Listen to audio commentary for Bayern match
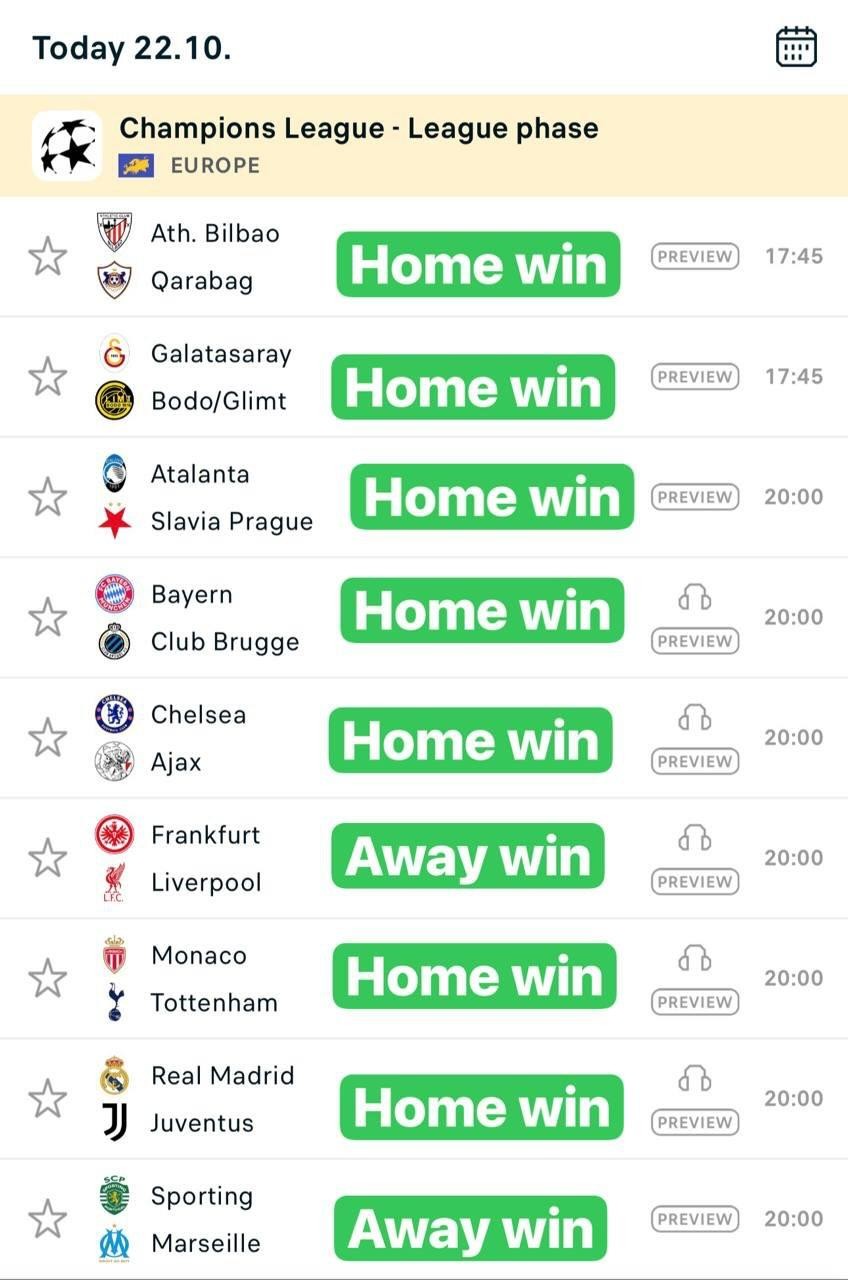The image size is (848, 1280). pos(695,598)
